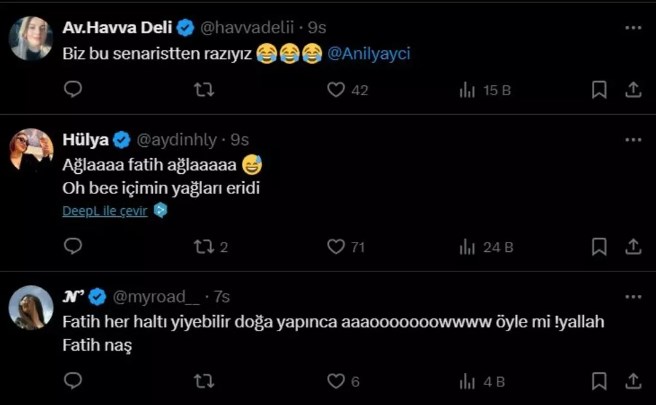This screenshot has height=405, width=656.
Task: Repost Av.Havva Deli's tweet
Action: pos(203,90)
